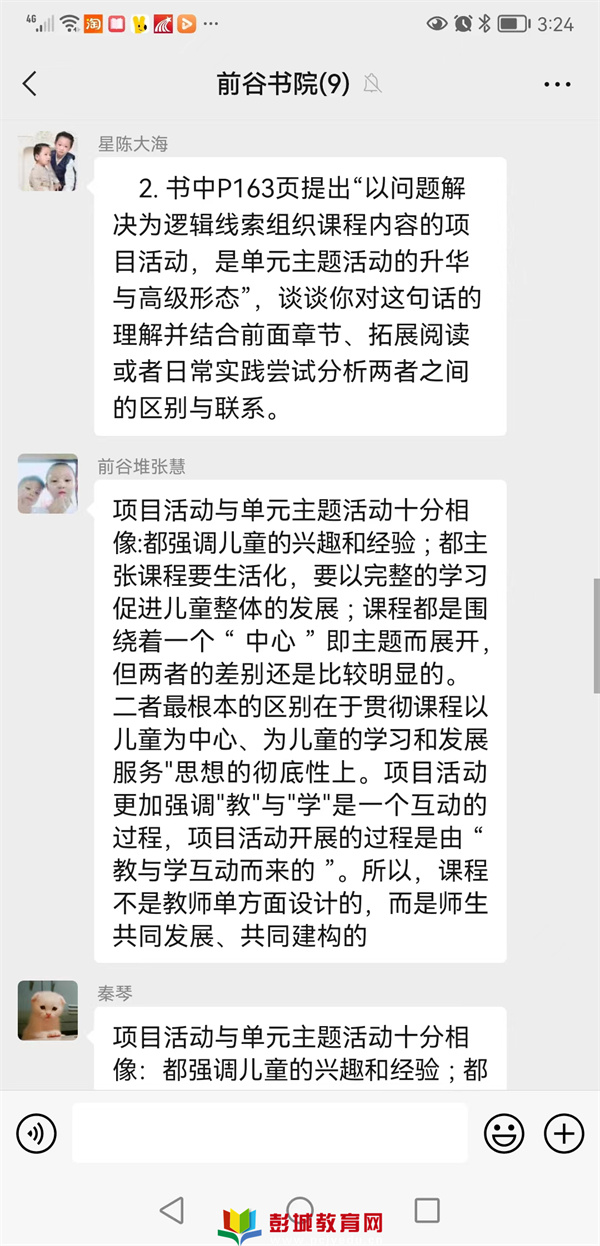Open the emoji picker

(x=504, y=1133)
